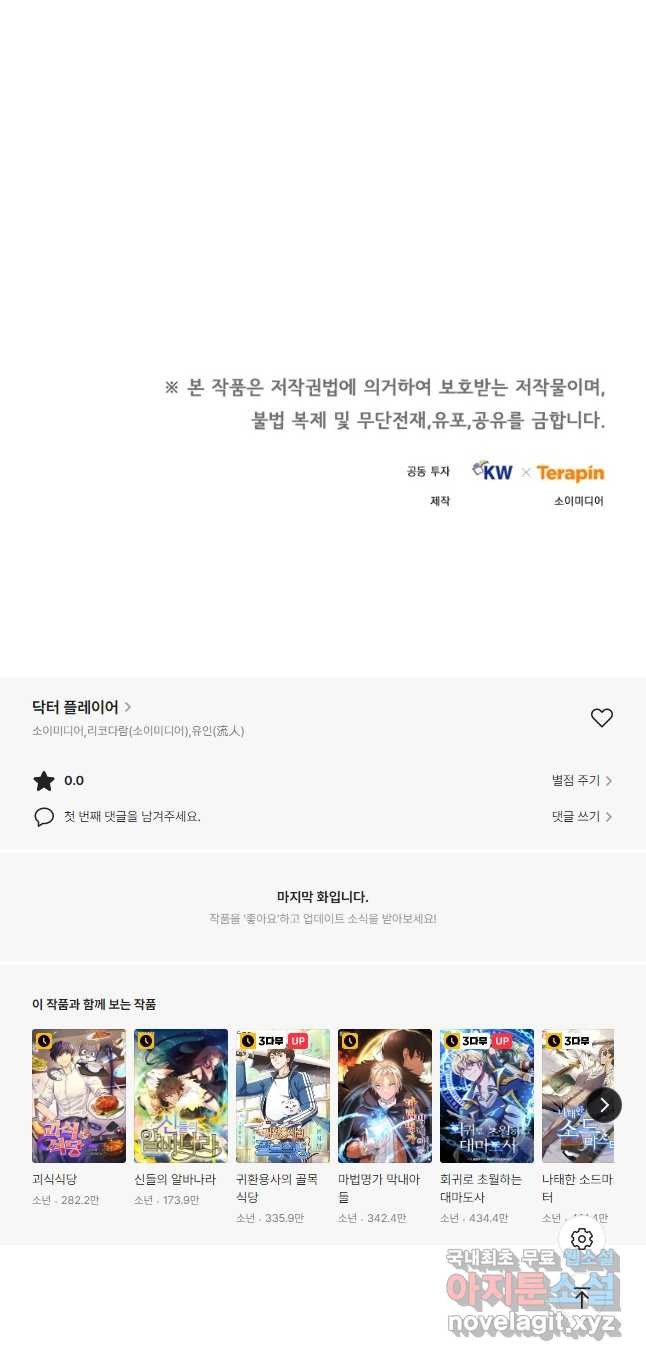The width and height of the screenshot is (646, 1361).
Task: Tap 댓글 쓰기 to write a comment
Action: (582, 817)
